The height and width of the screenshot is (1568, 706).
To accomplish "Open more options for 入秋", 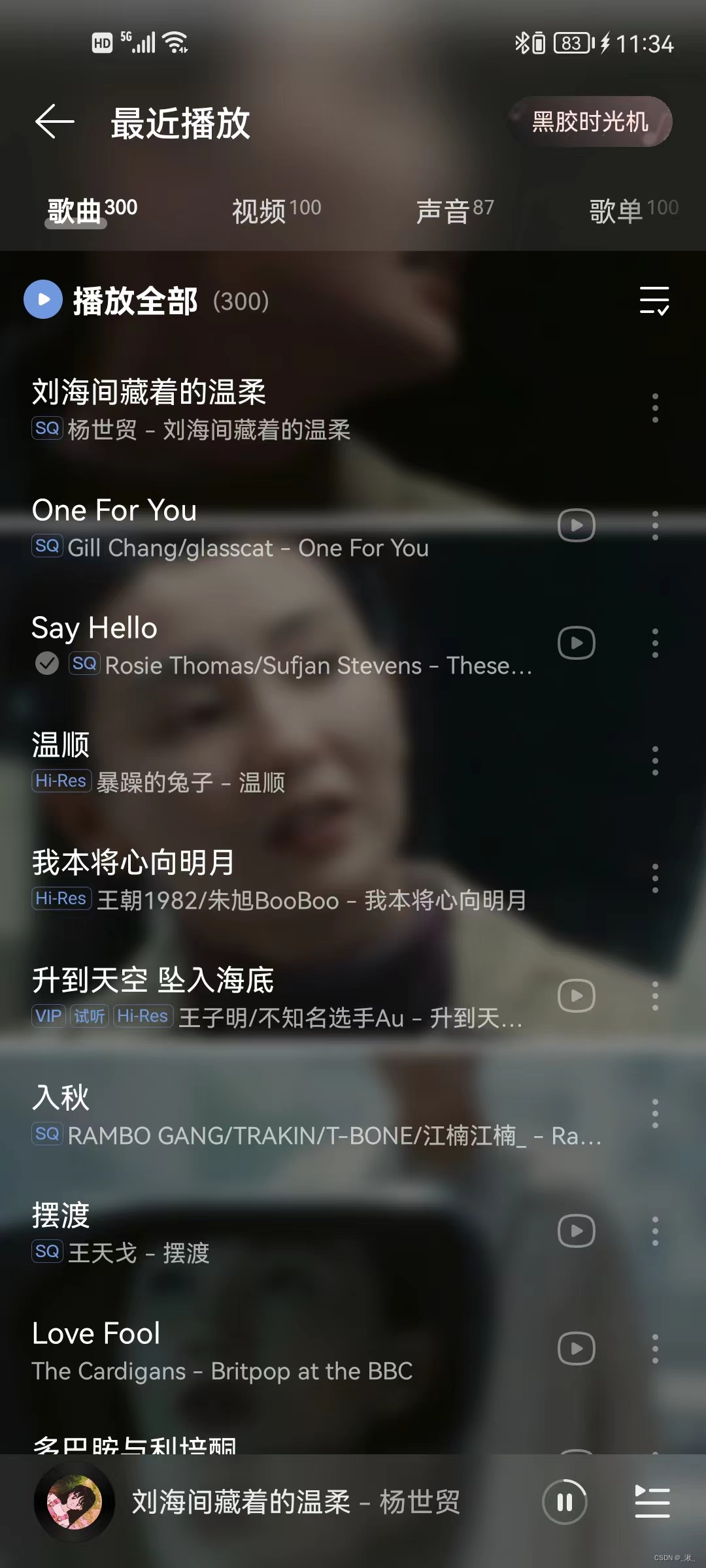I will [654, 1114].
